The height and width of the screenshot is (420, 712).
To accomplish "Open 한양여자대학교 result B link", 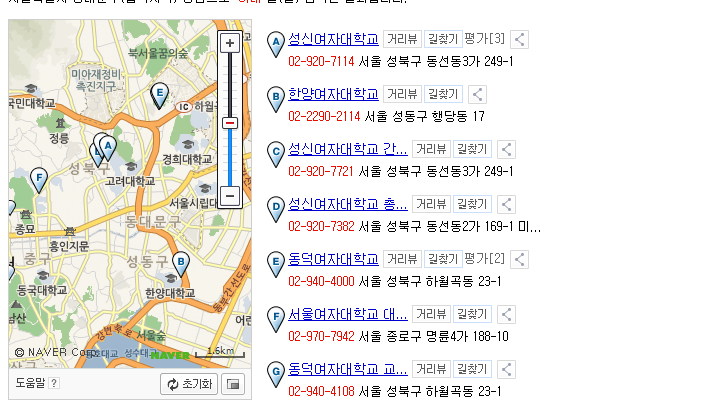I will click(333, 94).
